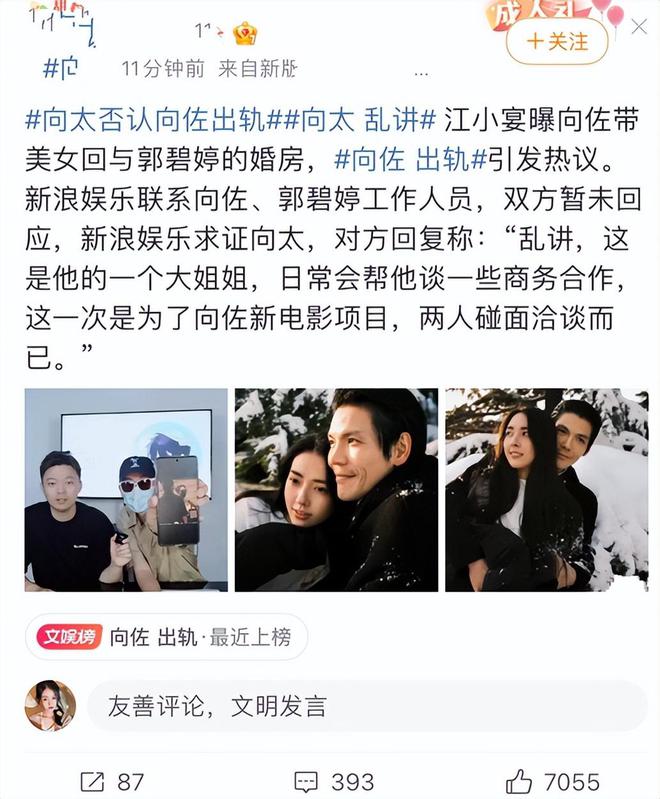Image resolution: width=660 pixels, height=799 pixels.
Task: Like the post with 7055 likes
Action: (552, 781)
